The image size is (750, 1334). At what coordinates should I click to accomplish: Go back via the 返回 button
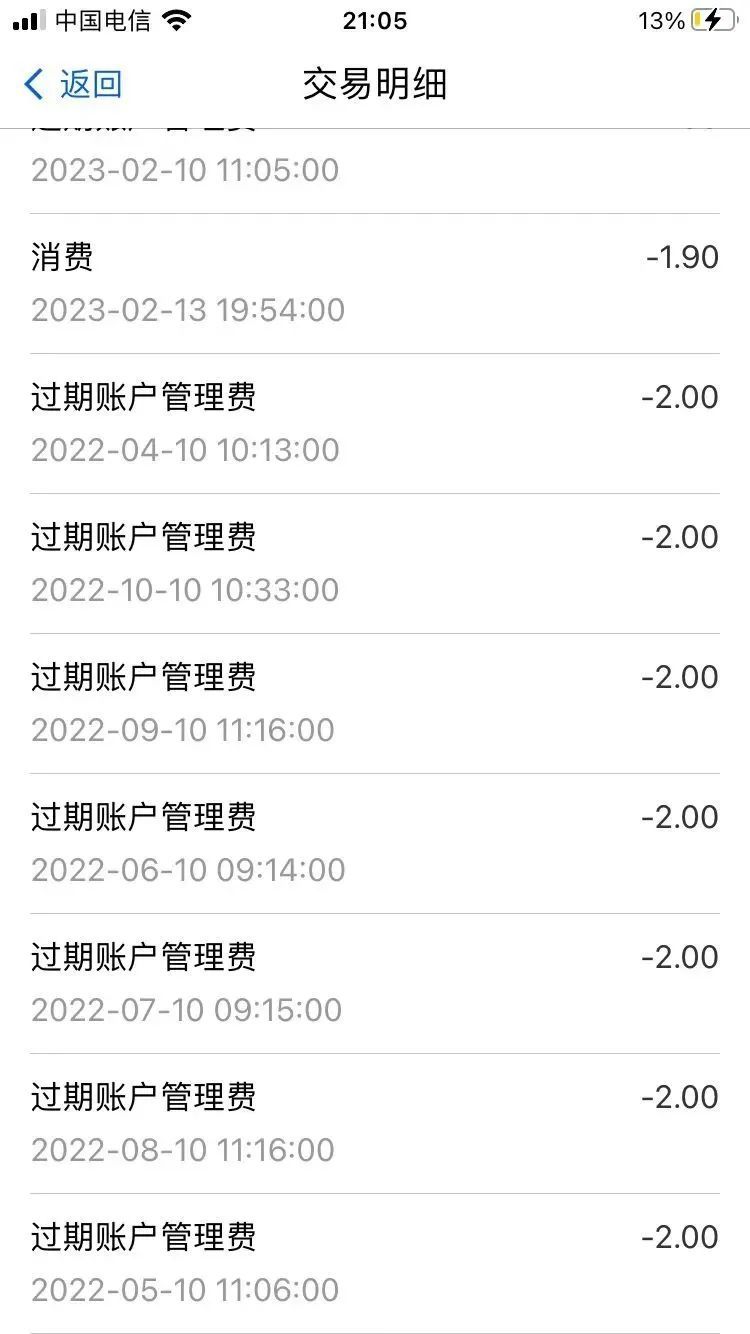coord(73,84)
